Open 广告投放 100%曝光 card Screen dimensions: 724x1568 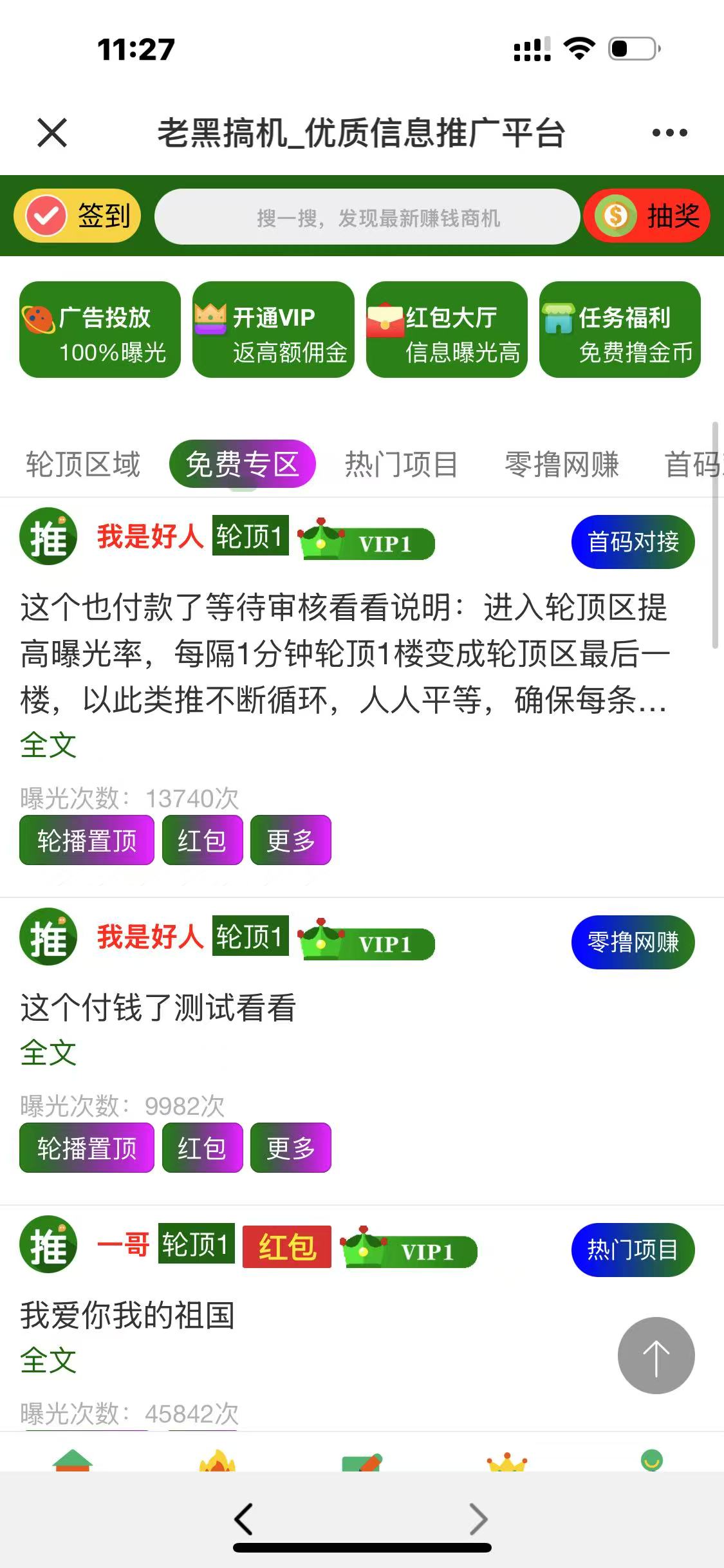(100, 330)
